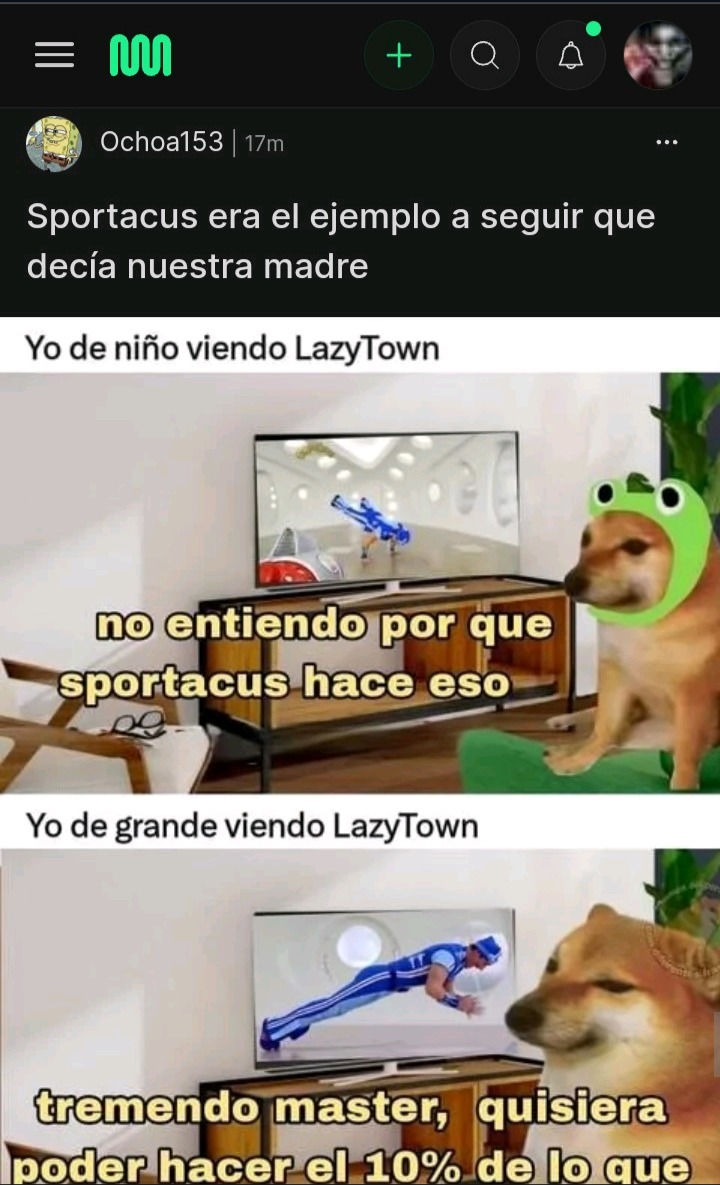
Task: Open your profile avatar in the header
Action: tap(657, 56)
